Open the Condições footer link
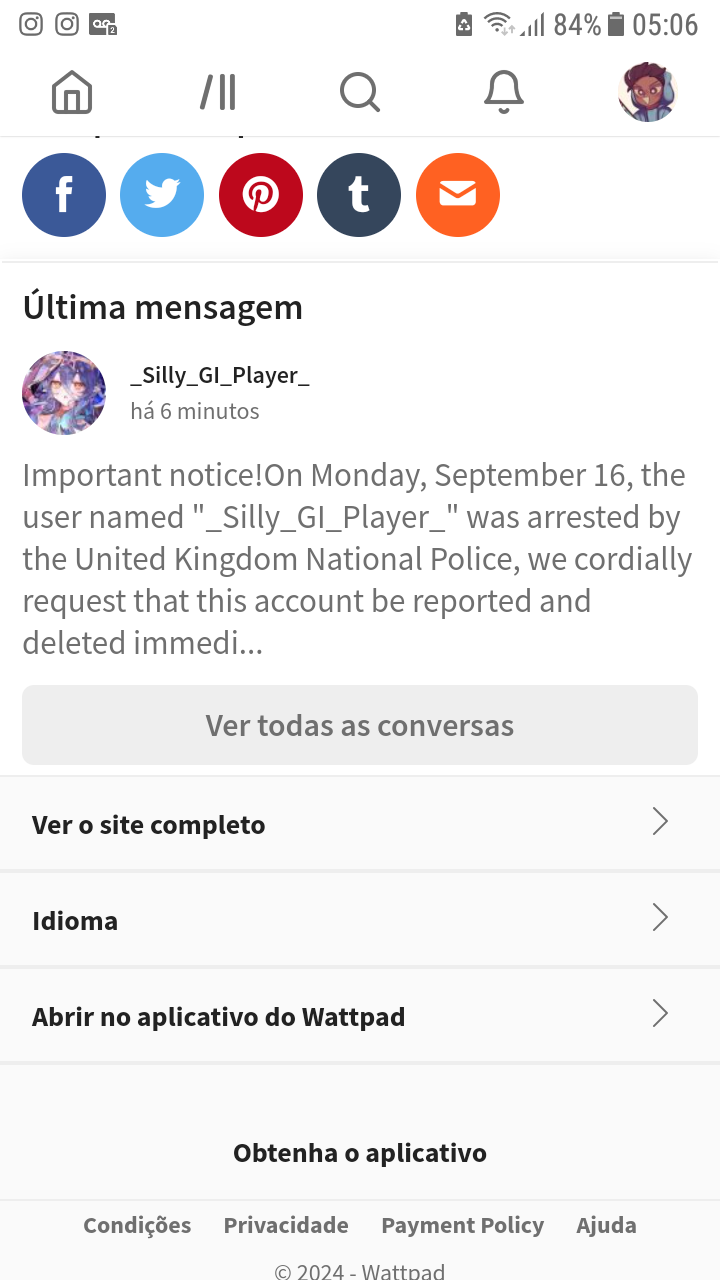The height and width of the screenshot is (1280, 720). point(137,1225)
